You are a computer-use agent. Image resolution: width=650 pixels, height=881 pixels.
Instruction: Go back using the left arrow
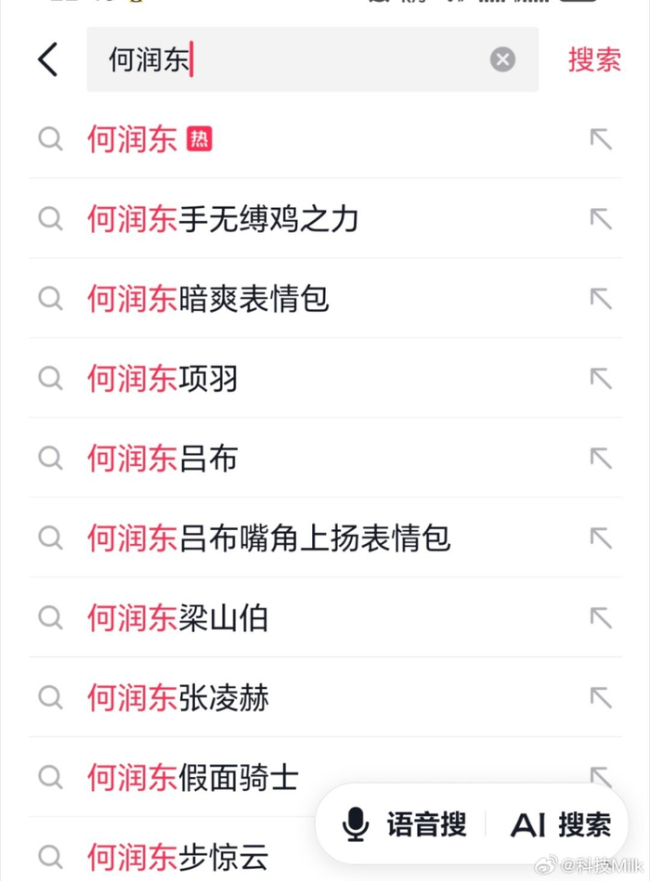(48, 60)
